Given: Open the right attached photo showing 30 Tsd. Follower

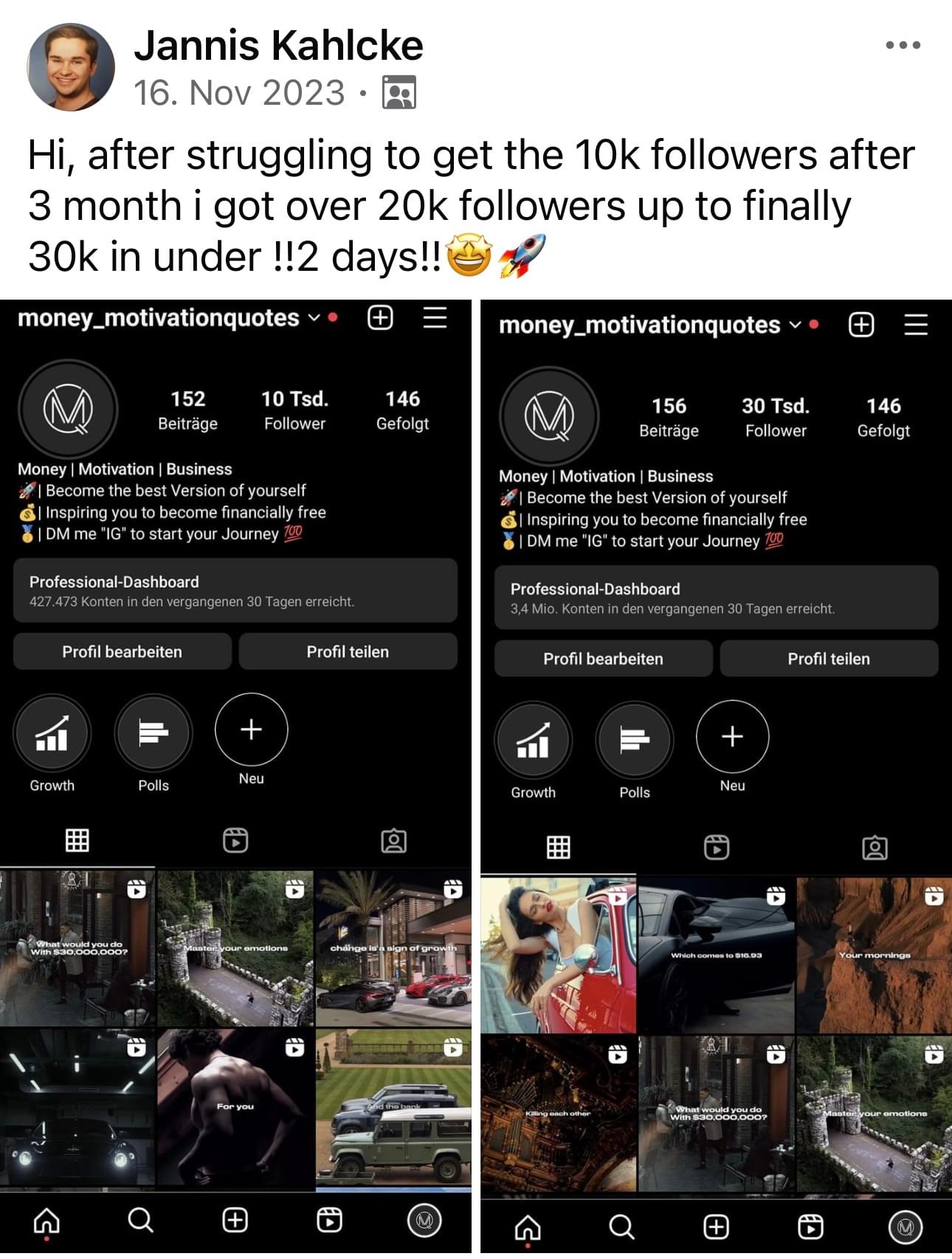Looking at the screenshot, I should tap(716, 775).
